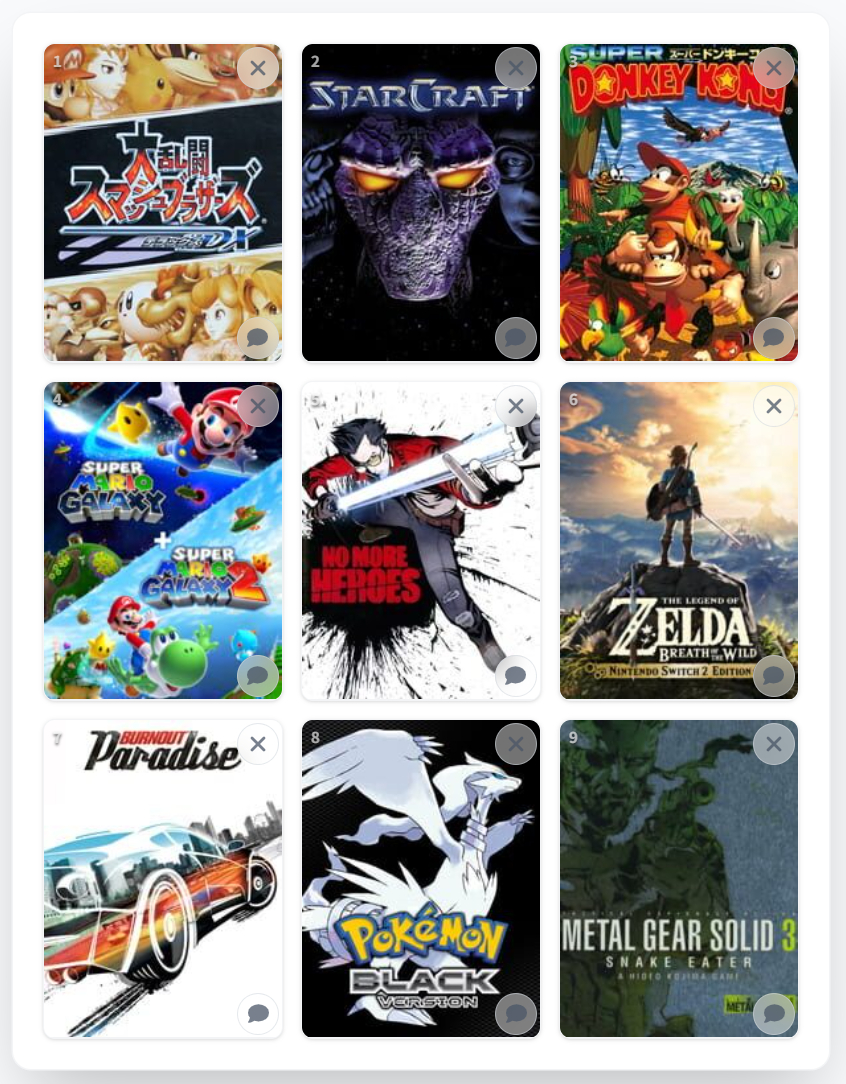Add a comment to StarCraft

tap(516, 337)
